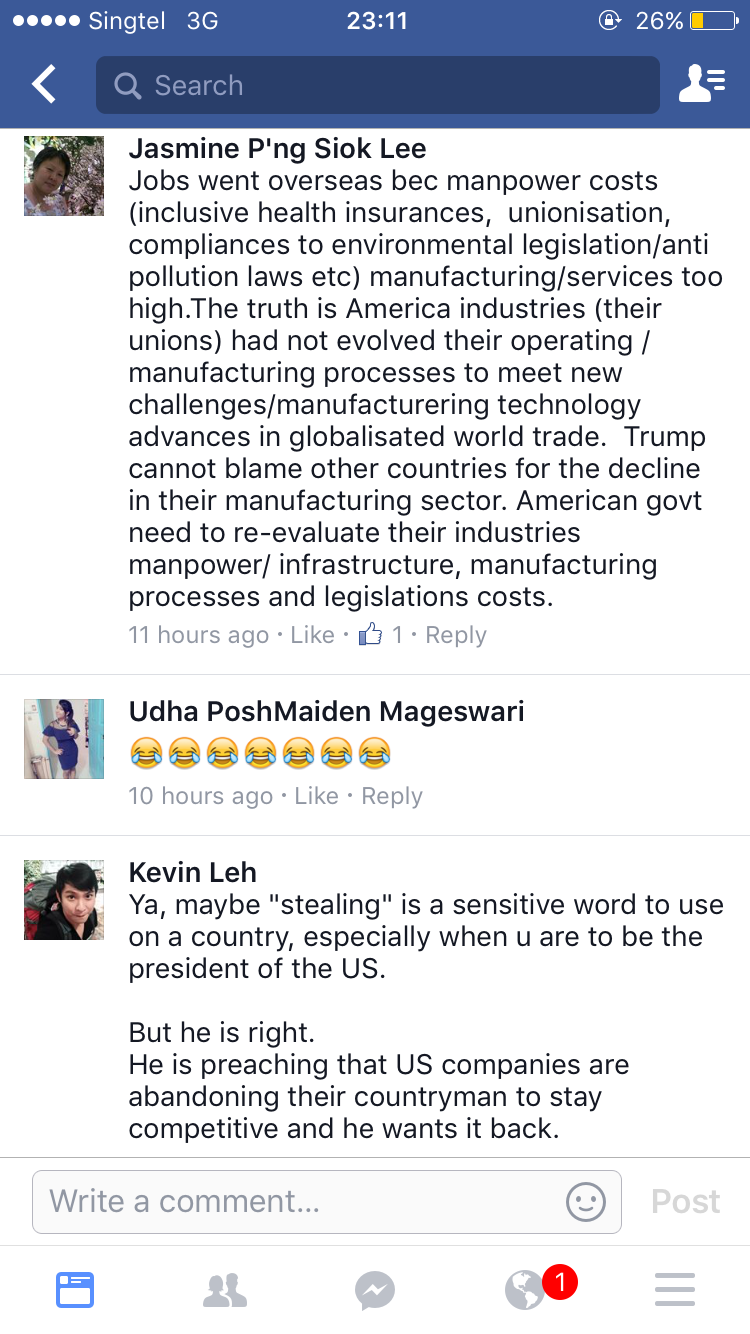The width and height of the screenshot is (750, 1334).
Task: Open the Messenger tab
Action: [x=375, y=1290]
